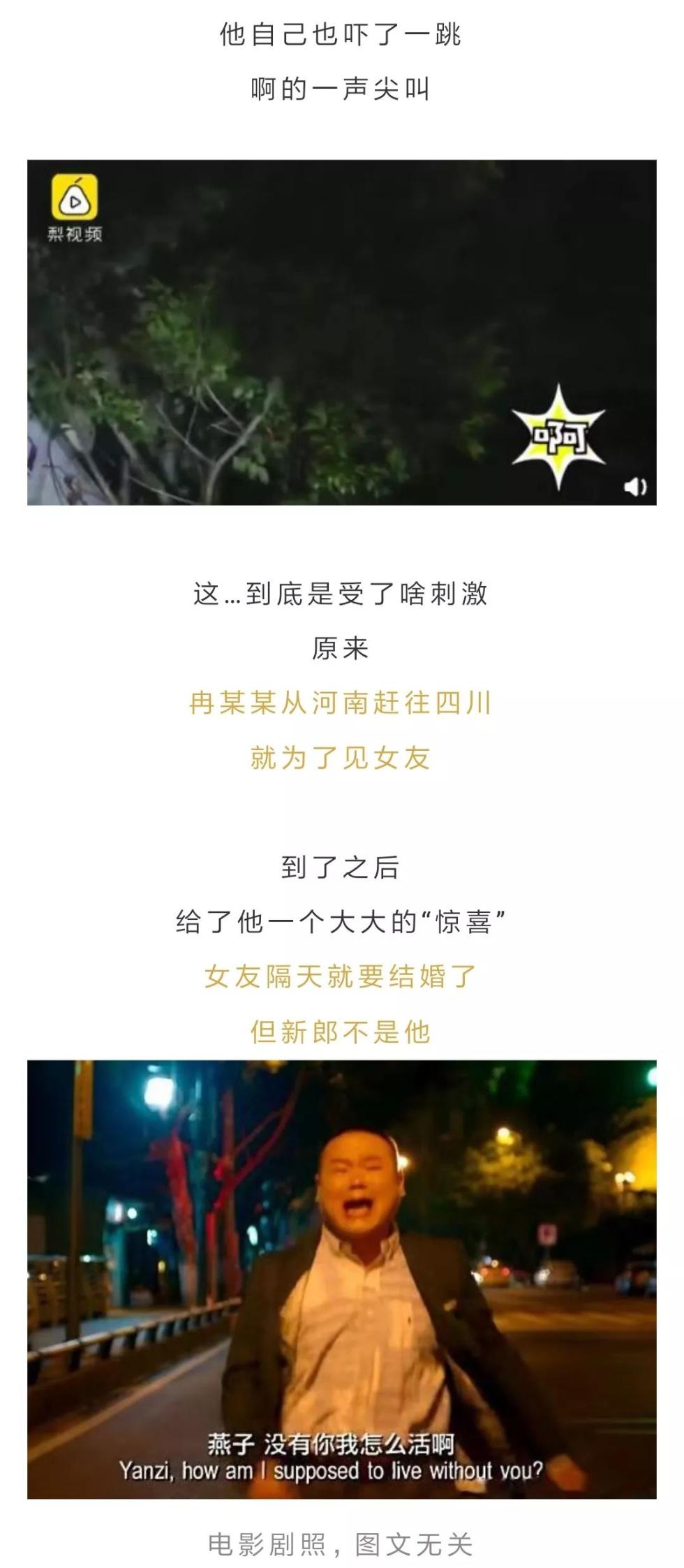
Task: Open the Pear Video night-scene image
Action: pos(341,332)
